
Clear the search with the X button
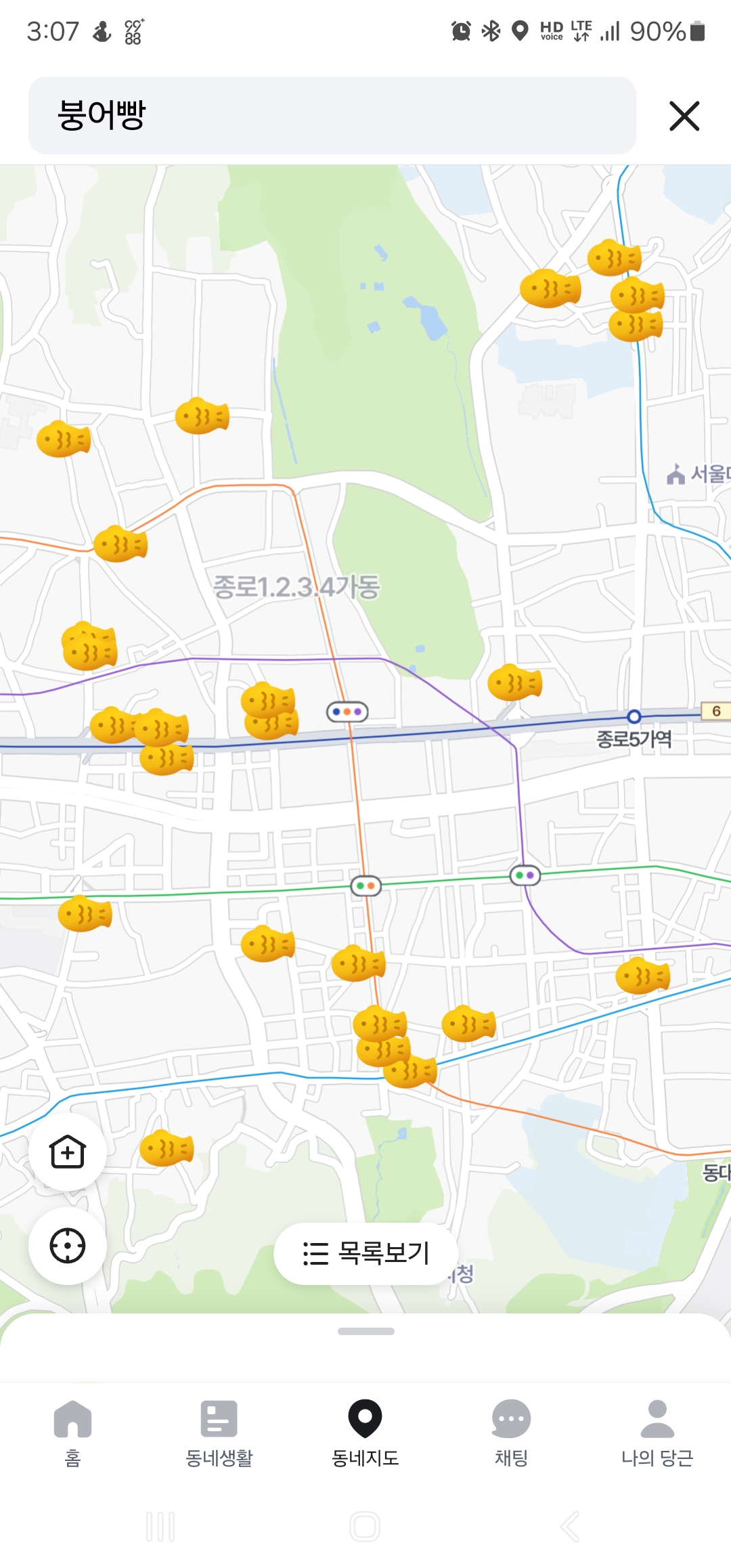684,116
